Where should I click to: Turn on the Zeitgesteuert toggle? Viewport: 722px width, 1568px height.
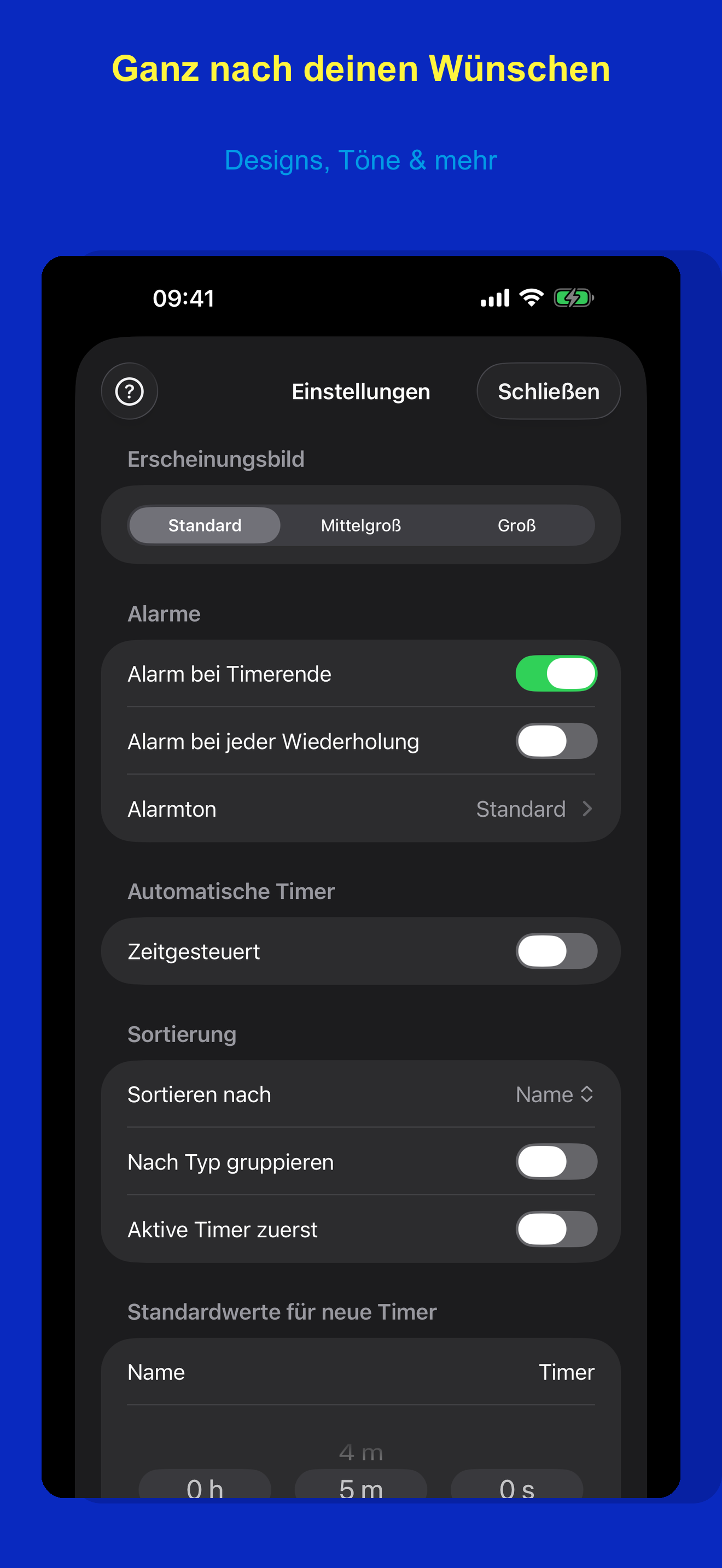click(556, 951)
